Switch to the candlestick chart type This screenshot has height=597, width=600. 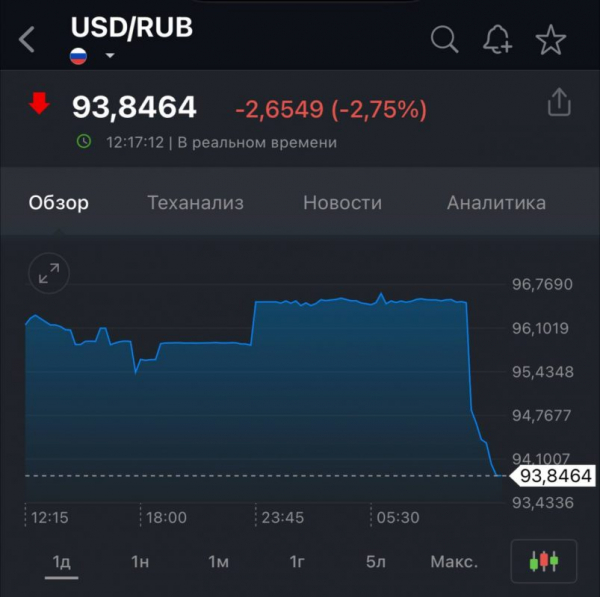(x=543, y=561)
